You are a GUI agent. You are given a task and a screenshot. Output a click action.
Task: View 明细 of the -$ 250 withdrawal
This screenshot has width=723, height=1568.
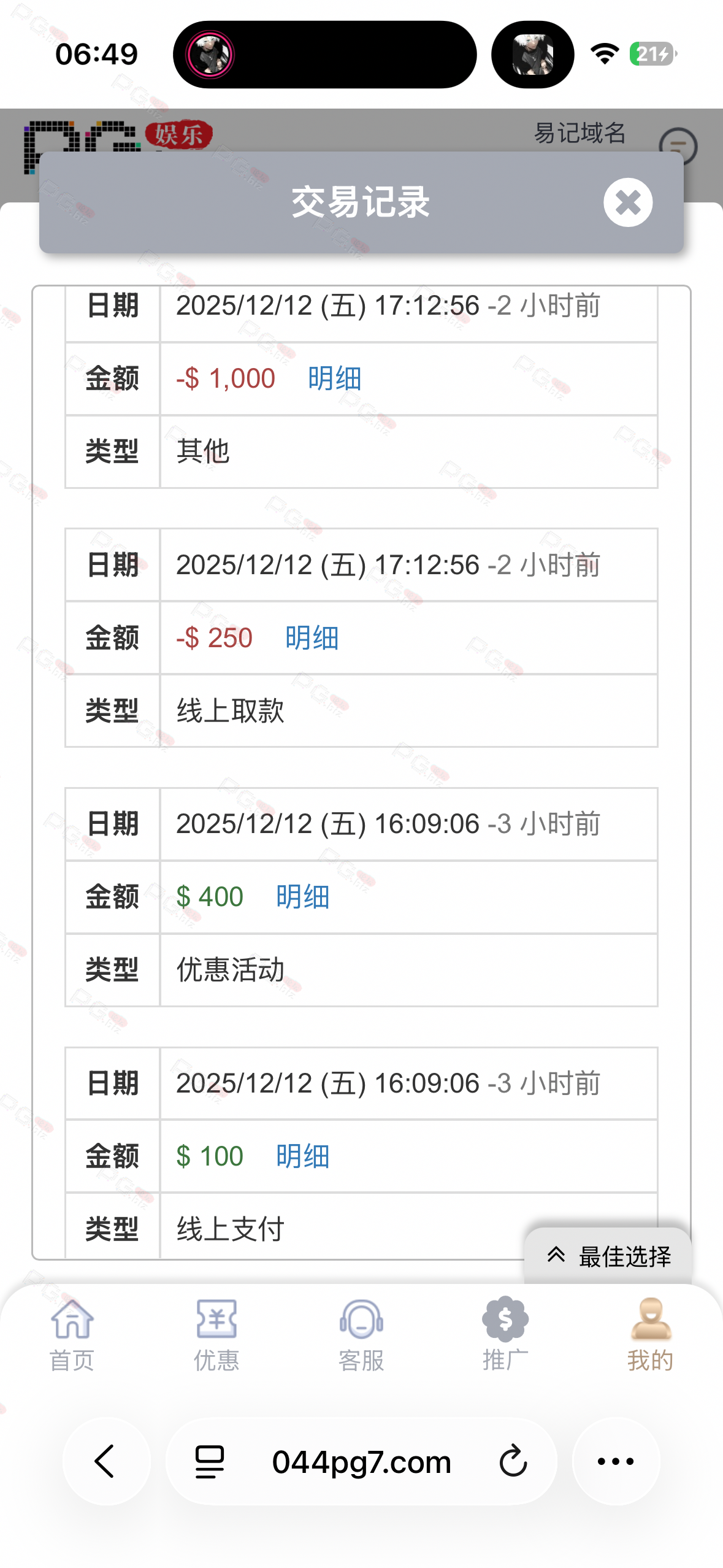click(312, 638)
